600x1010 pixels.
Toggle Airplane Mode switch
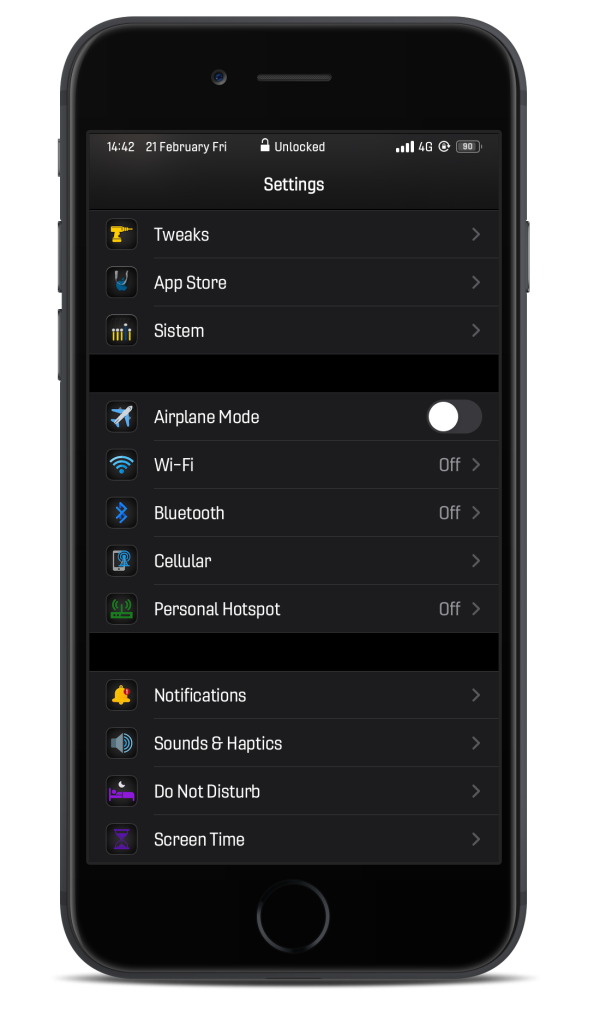[x=454, y=417]
